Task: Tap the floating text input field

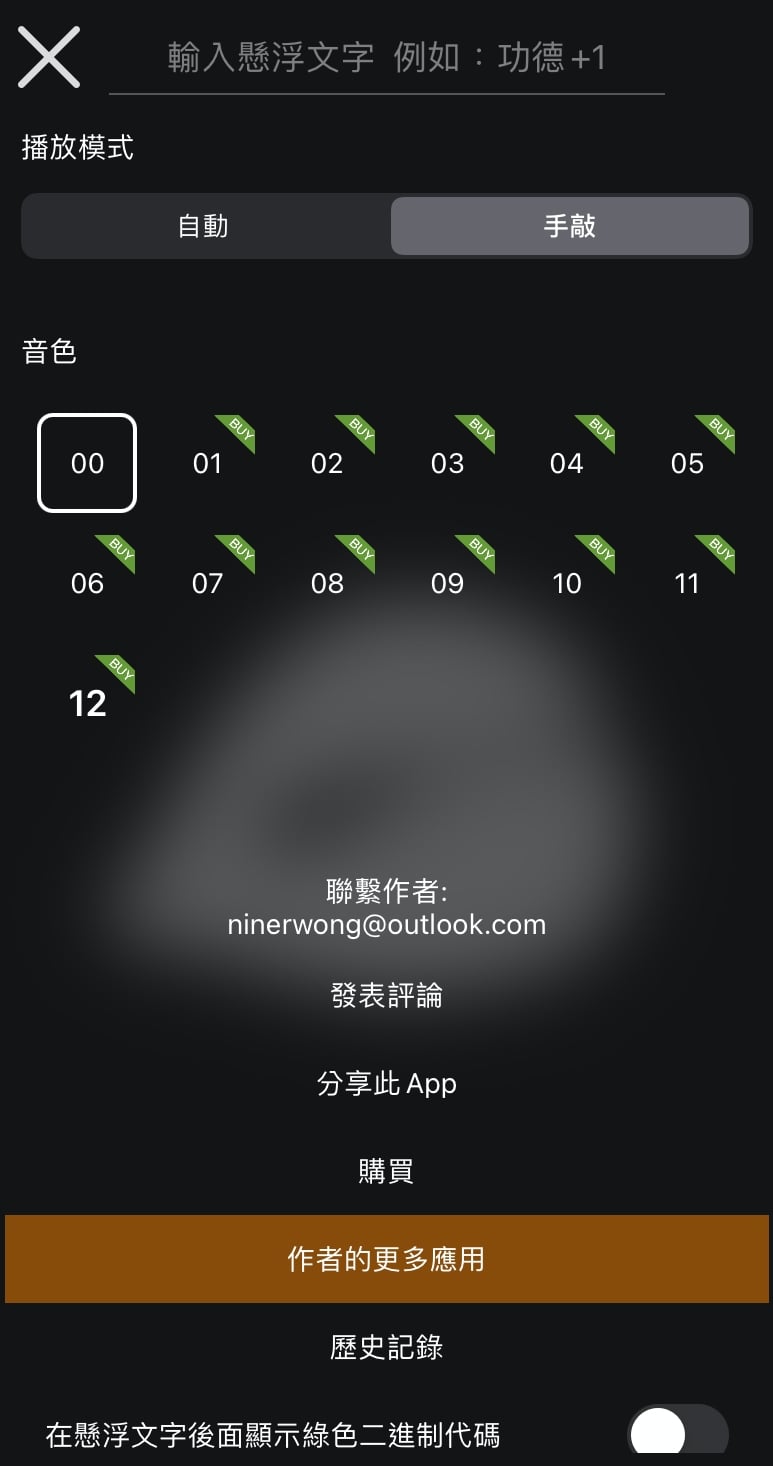Action: click(386, 58)
